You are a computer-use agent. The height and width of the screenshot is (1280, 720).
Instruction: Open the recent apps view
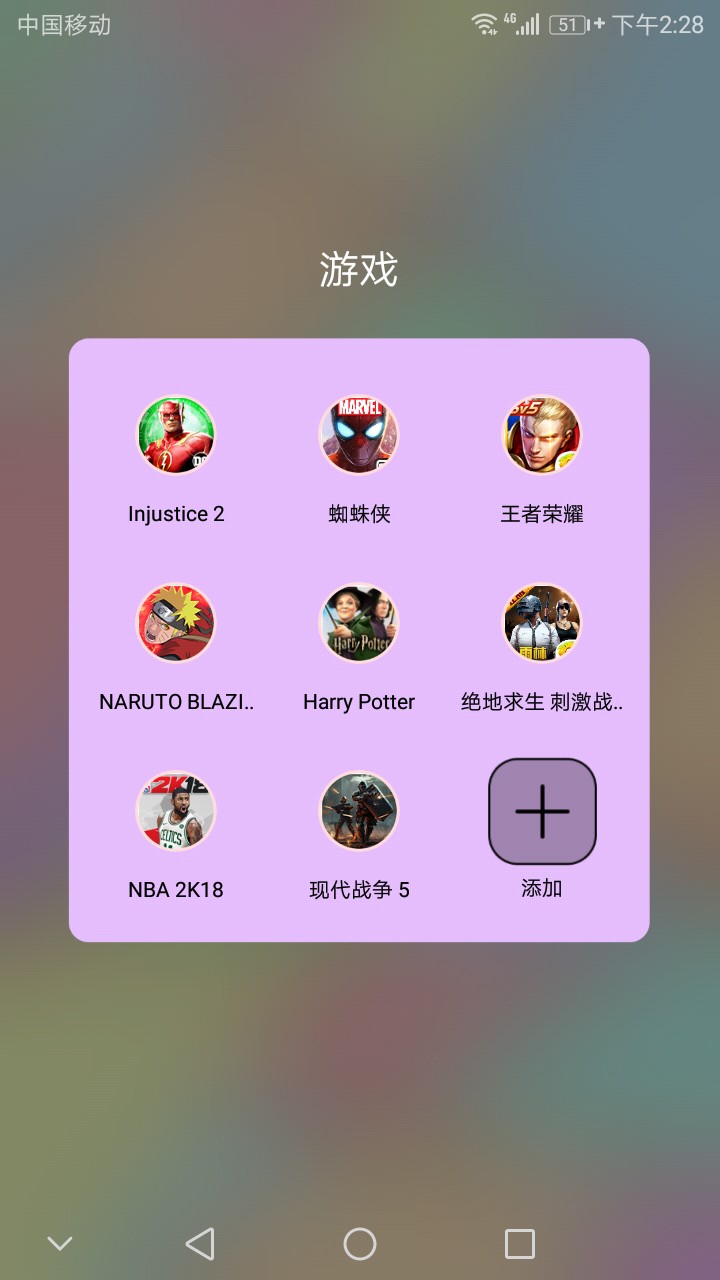(x=520, y=1244)
